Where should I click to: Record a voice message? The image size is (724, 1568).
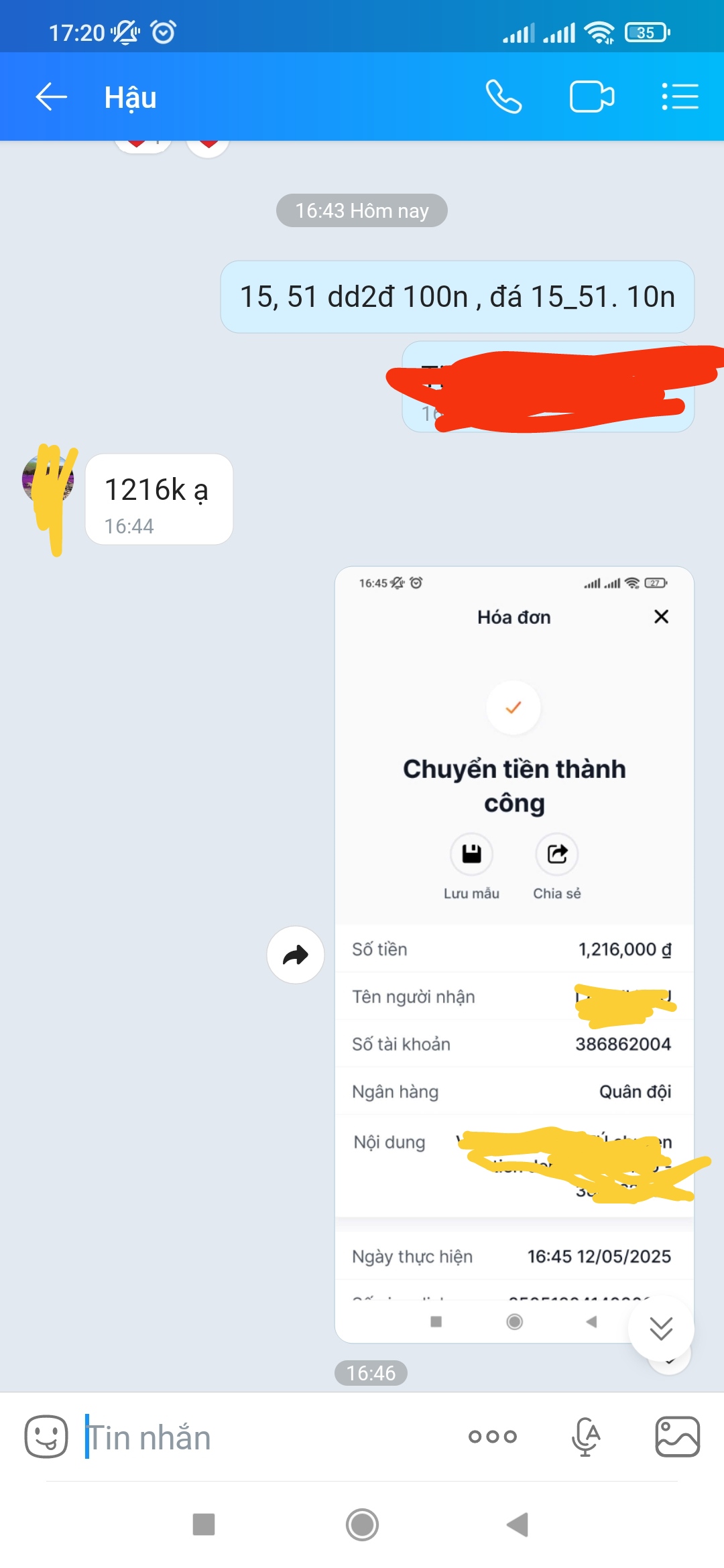tap(585, 1437)
